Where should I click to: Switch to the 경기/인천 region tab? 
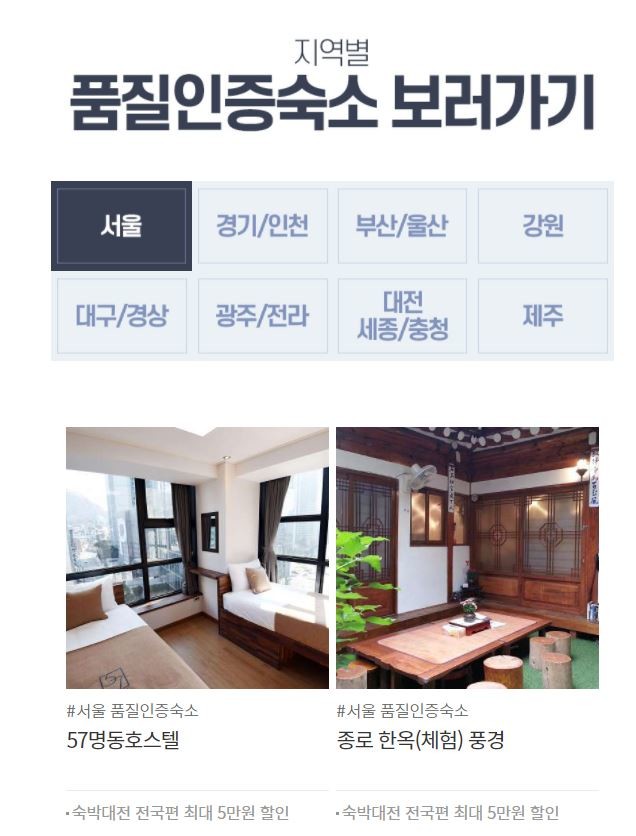[262, 226]
